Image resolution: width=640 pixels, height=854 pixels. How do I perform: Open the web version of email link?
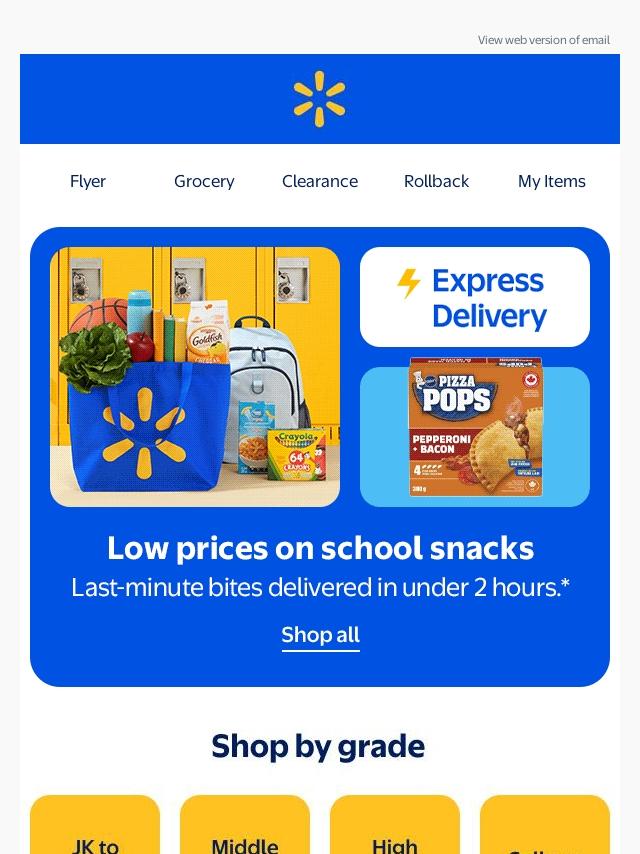tap(543, 40)
